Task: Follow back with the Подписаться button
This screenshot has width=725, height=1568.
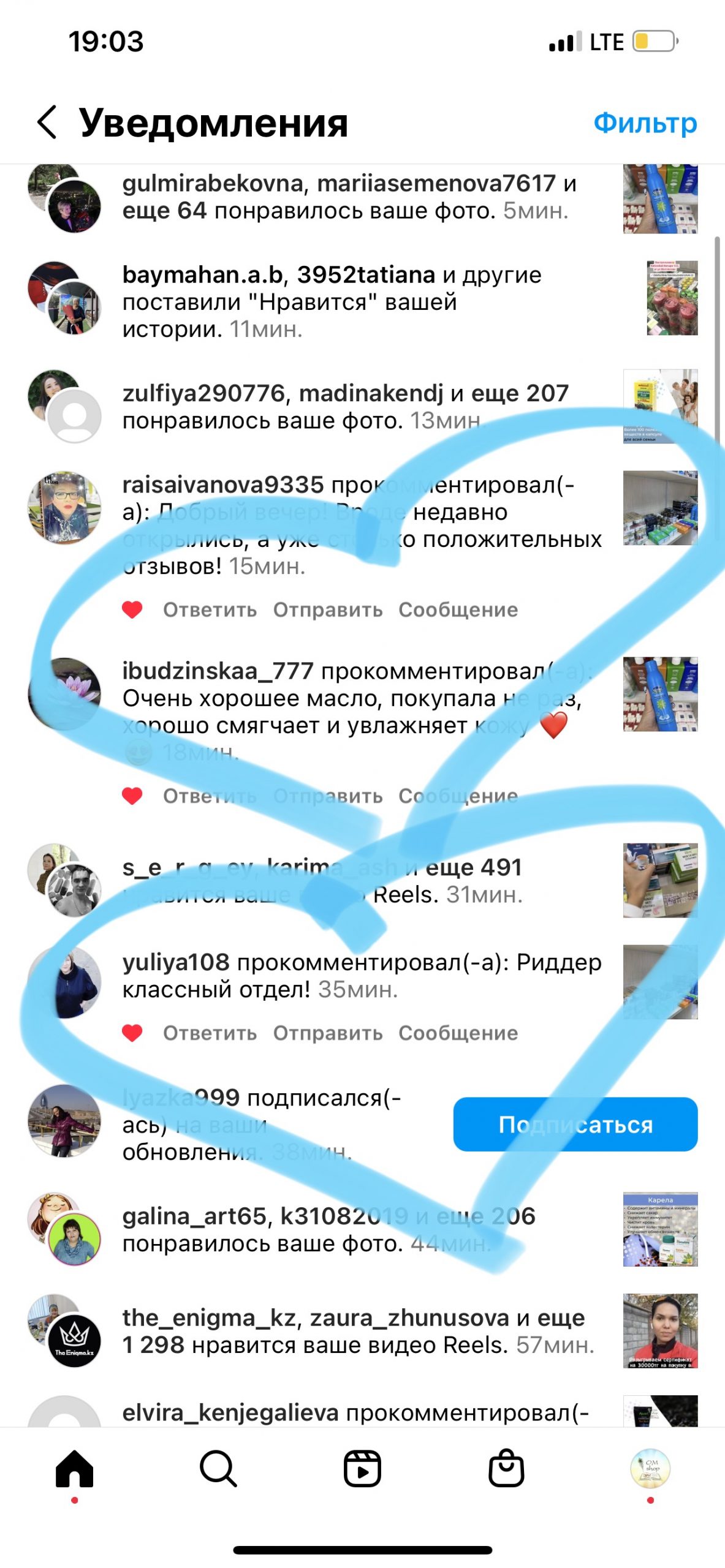Action: tap(575, 1124)
